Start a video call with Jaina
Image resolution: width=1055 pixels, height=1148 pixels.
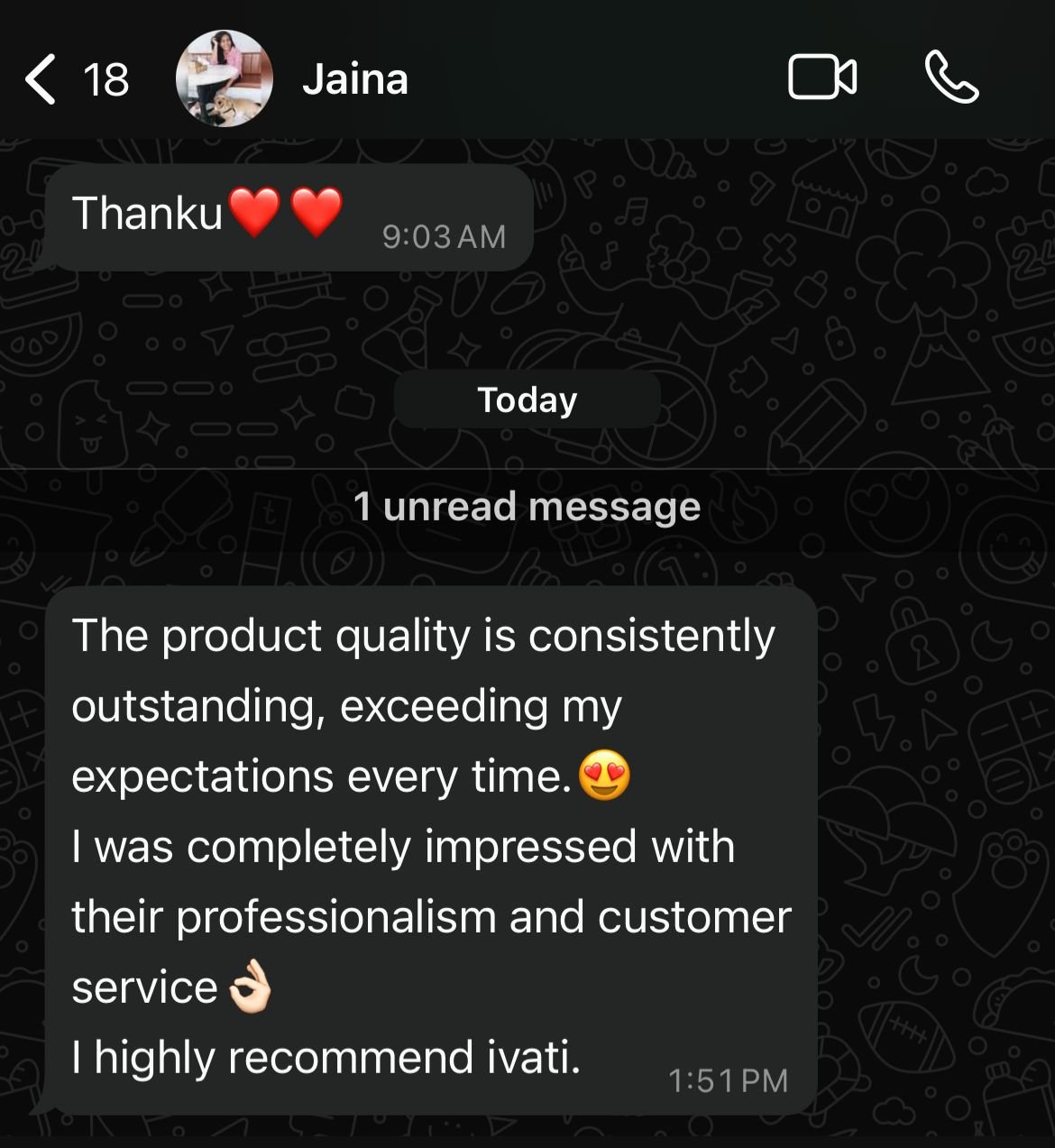click(x=821, y=78)
